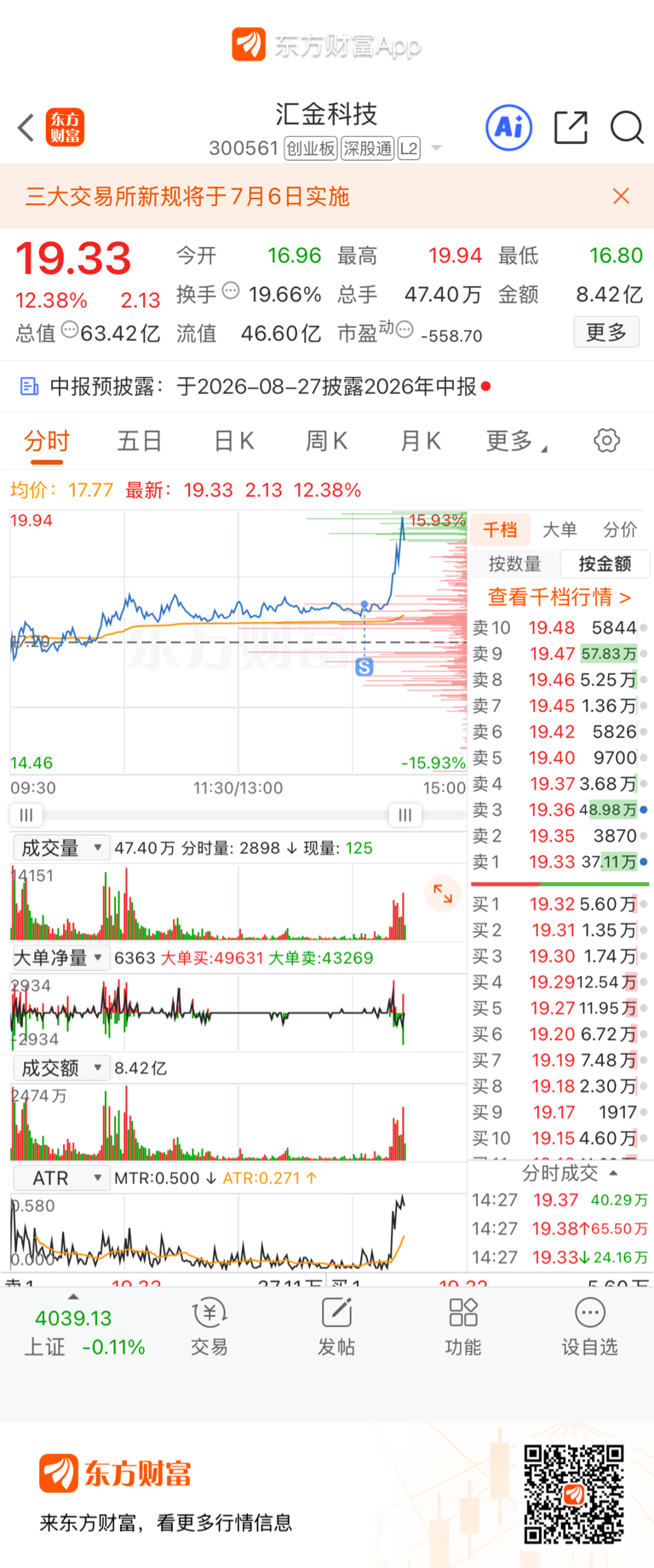
Task: Tap the 更多 button for more stats
Action: (x=606, y=332)
